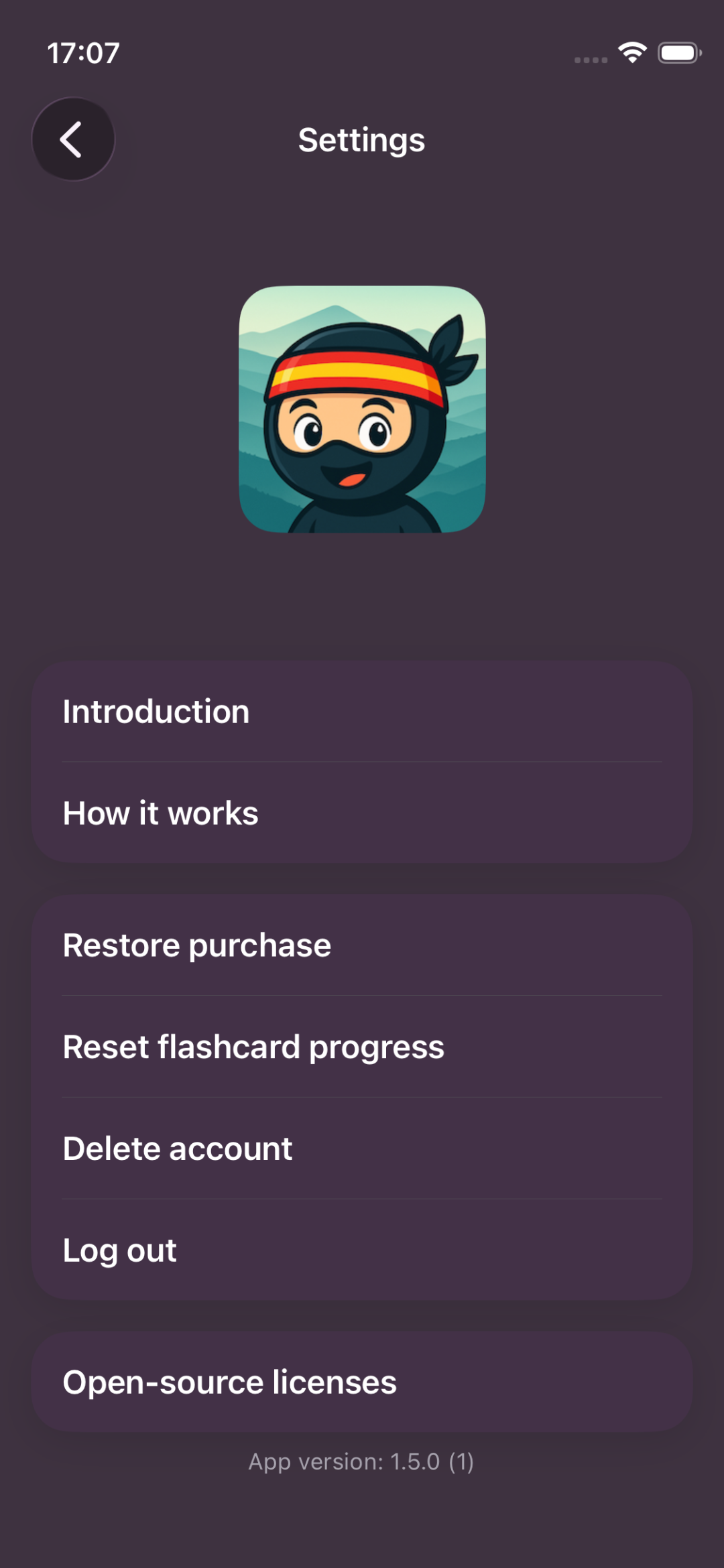Tap the clock showing 17:07
Viewport: 724px width, 1568px height.
coord(83,54)
